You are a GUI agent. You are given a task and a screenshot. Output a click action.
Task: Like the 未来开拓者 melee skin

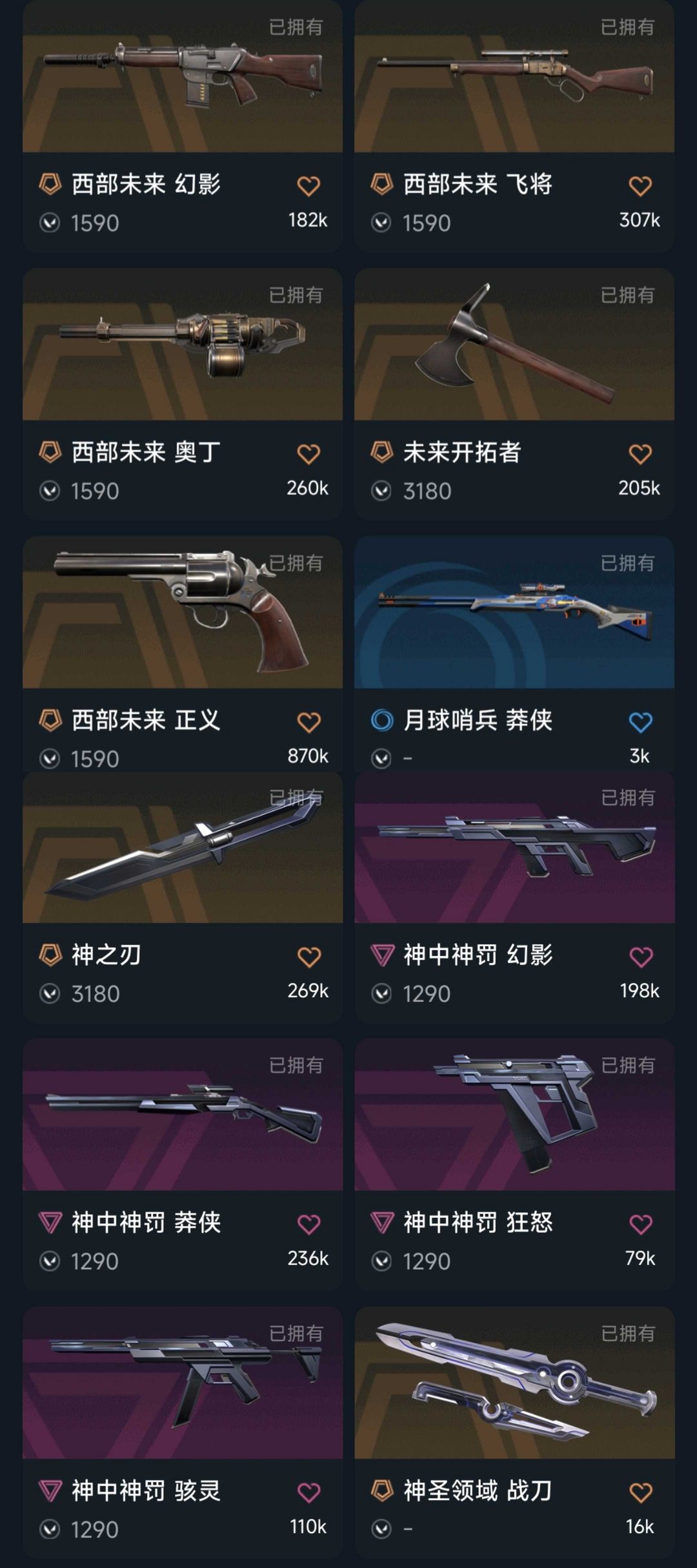(x=640, y=454)
